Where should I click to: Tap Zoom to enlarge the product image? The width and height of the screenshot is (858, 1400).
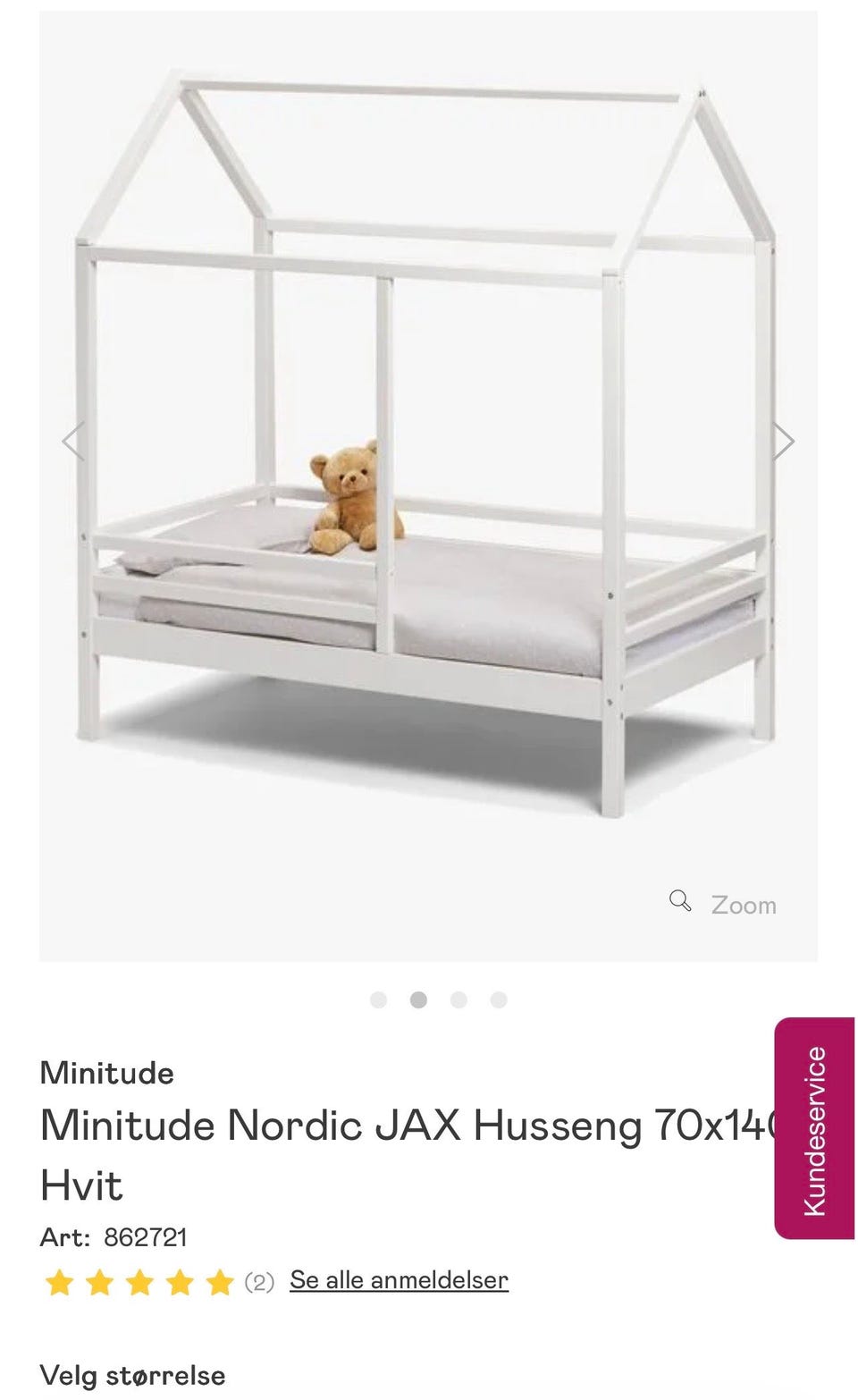pyautogui.click(x=723, y=904)
